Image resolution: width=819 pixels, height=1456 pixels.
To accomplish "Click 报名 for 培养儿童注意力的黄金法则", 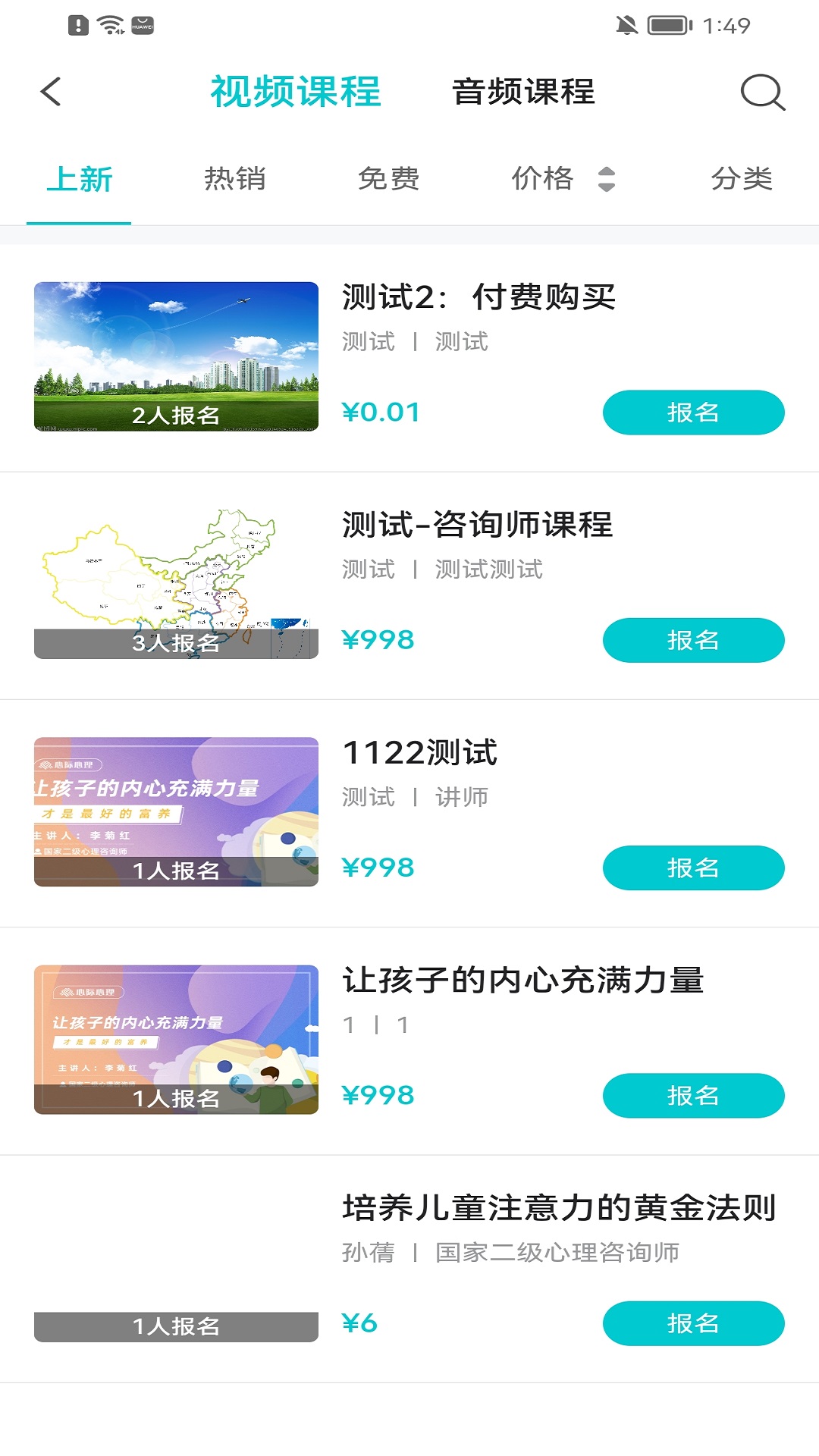I will point(692,1323).
